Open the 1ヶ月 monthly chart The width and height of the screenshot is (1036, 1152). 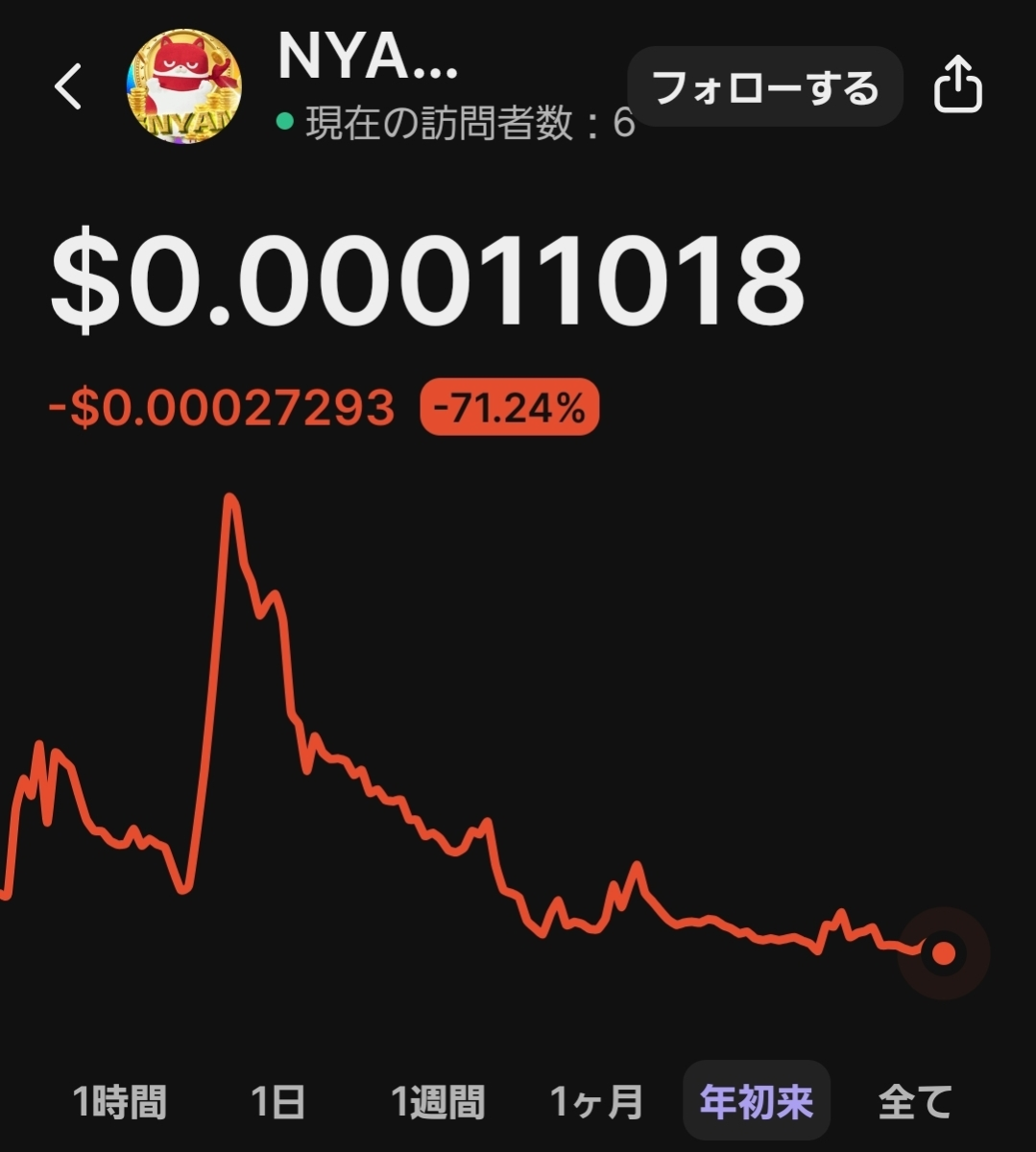(x=597, y=1103)
